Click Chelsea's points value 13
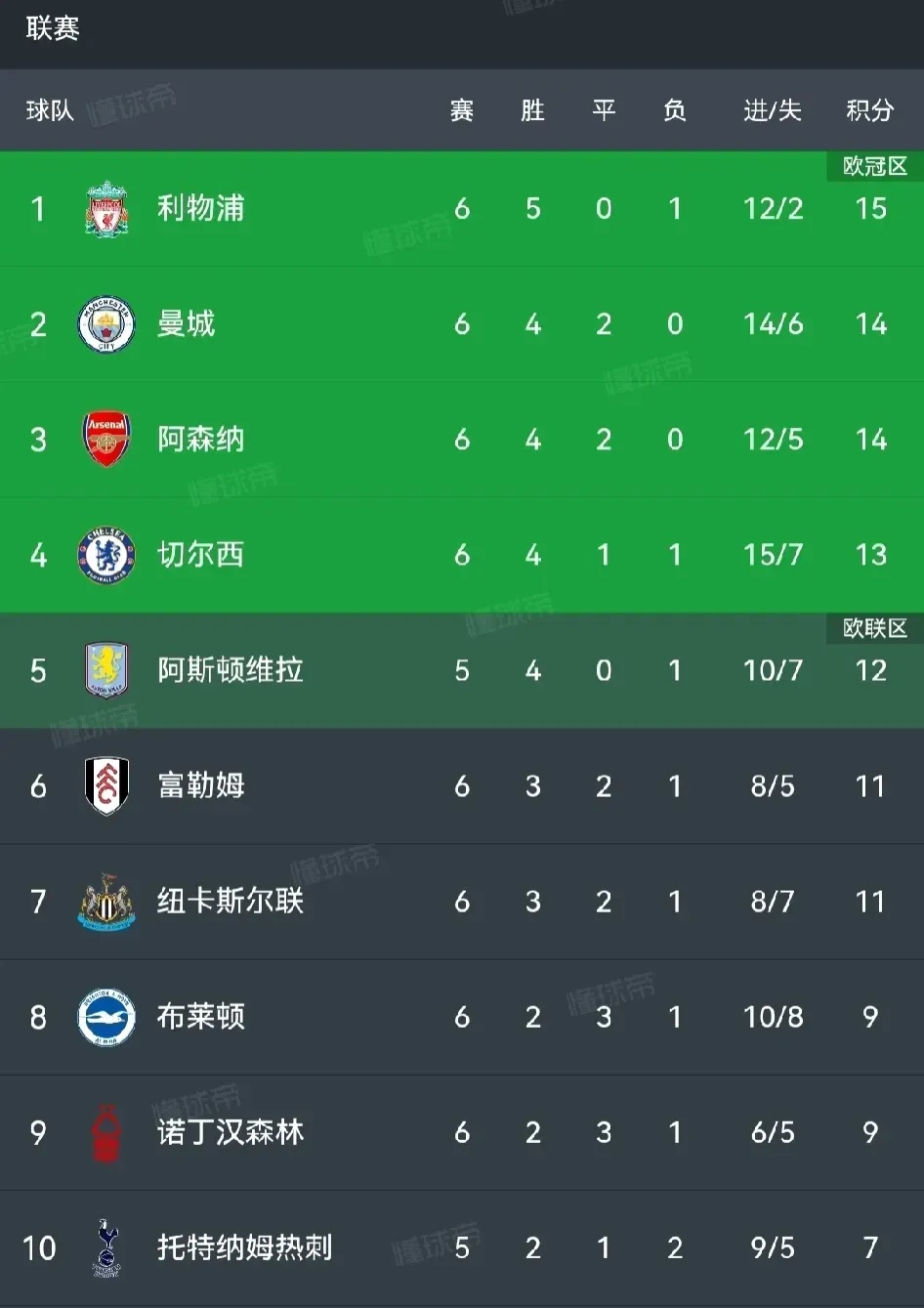The height and width of the screenshot is (1308, 924). (870, 554)
